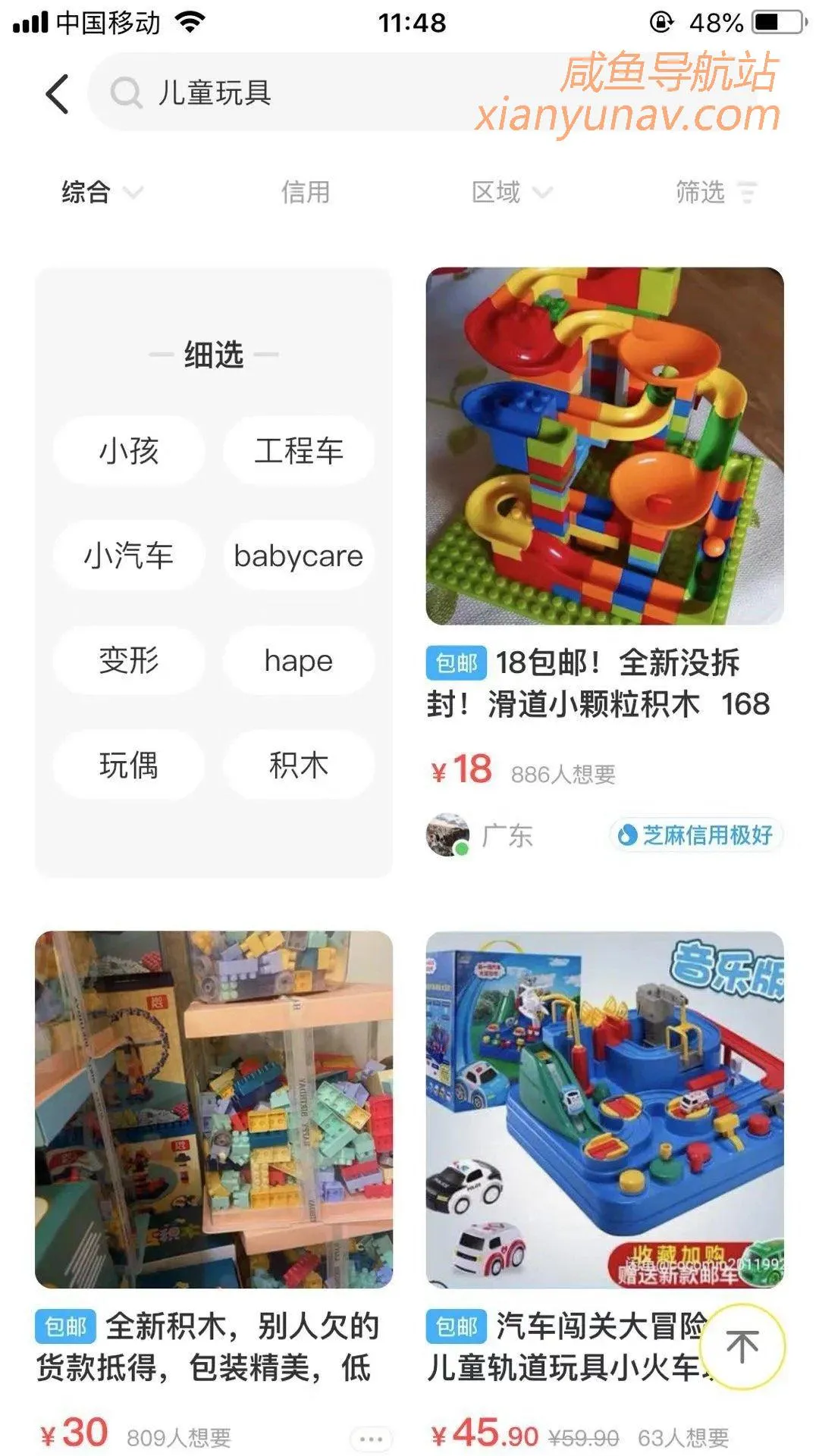Tap the hape brand filter button
The width and height of the screenshot is (819, 1456).
tap(298, 661)
